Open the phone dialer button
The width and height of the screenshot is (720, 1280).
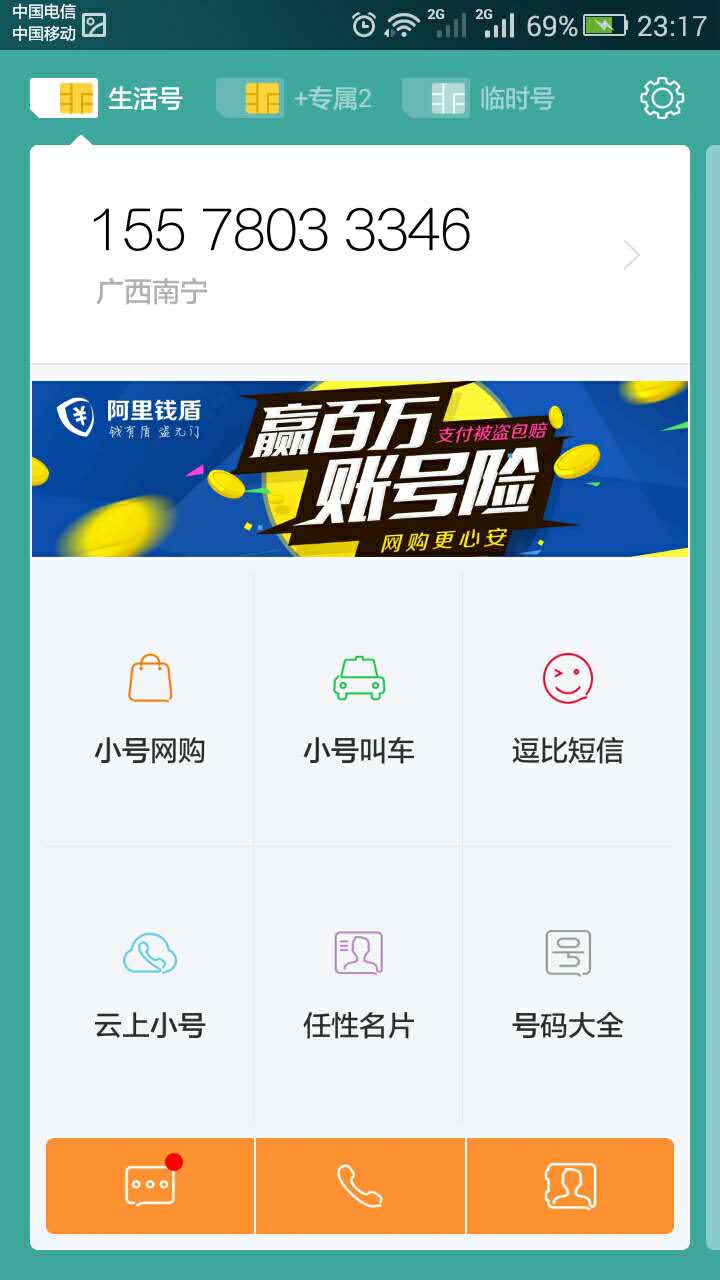tap(360, 1186)
